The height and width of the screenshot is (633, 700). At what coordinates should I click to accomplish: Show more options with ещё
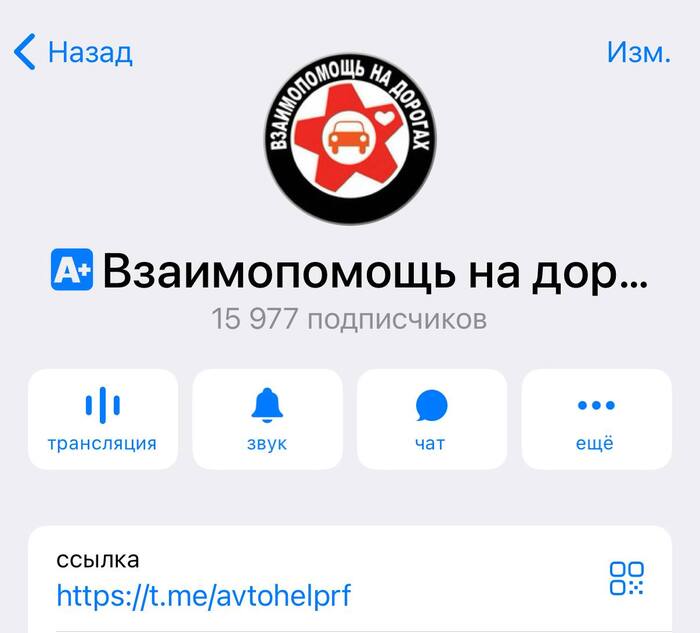click(596, 419)
